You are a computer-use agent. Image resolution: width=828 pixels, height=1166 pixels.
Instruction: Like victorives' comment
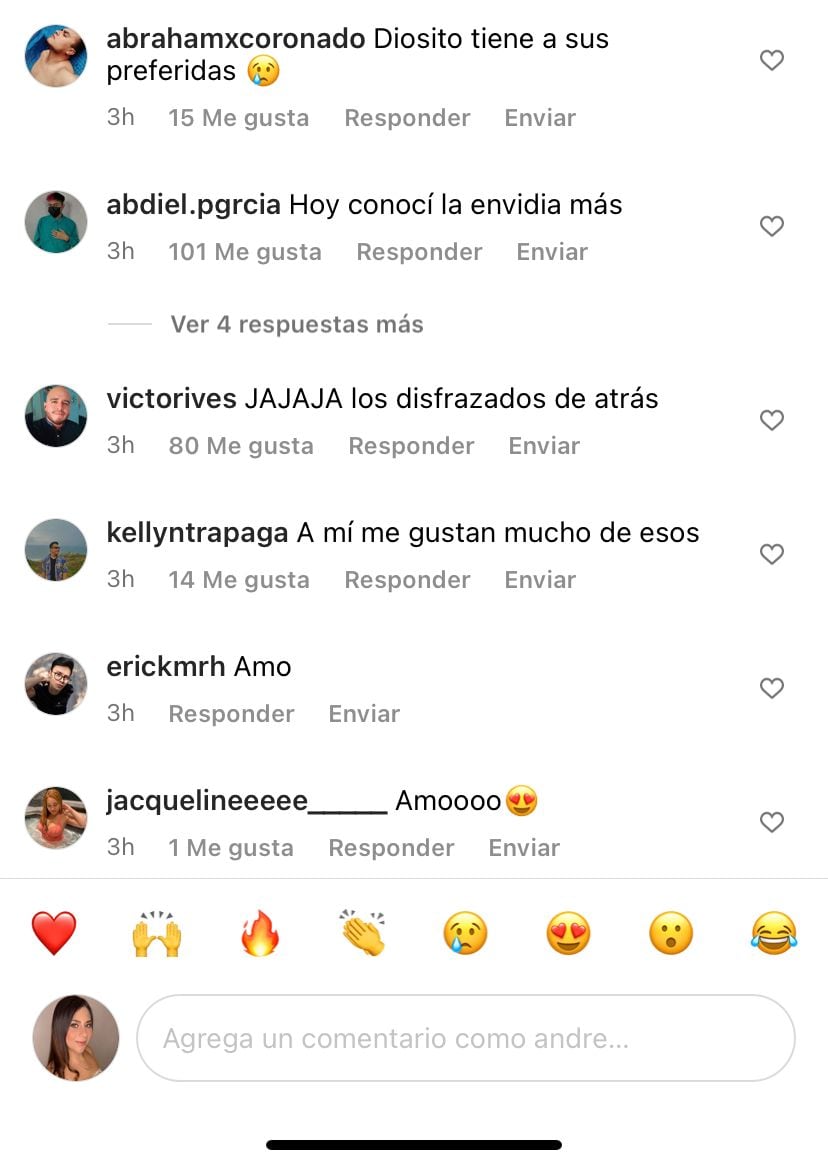[x=771, y=421]
